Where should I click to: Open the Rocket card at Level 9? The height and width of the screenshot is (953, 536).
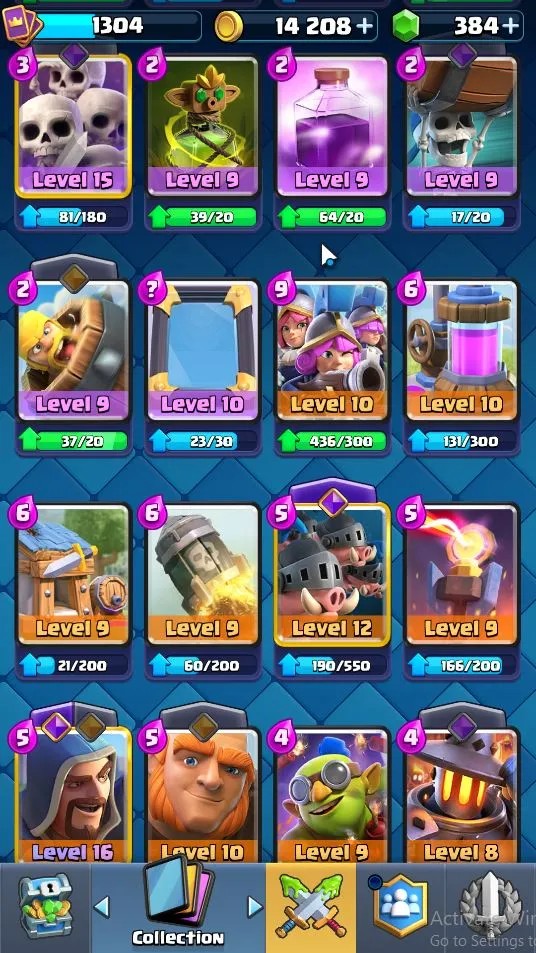[x=202, y=574]
